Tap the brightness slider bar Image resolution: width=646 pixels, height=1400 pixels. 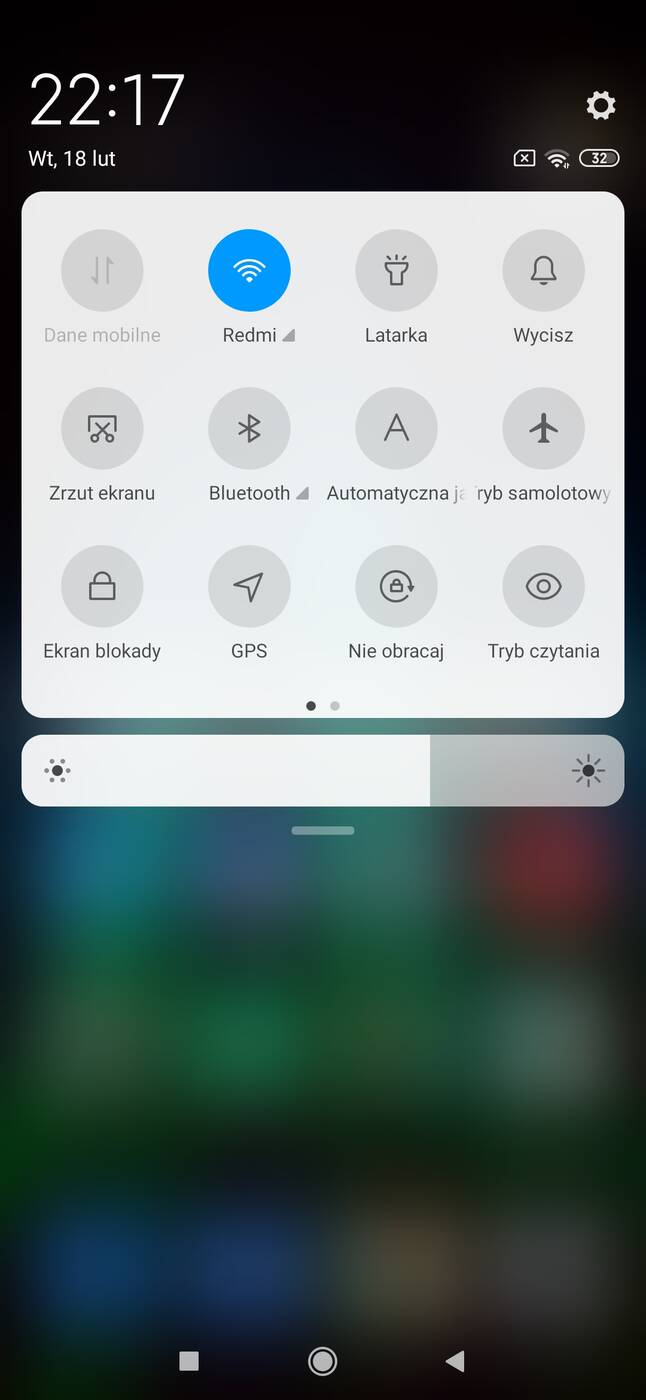pos(322,770)
